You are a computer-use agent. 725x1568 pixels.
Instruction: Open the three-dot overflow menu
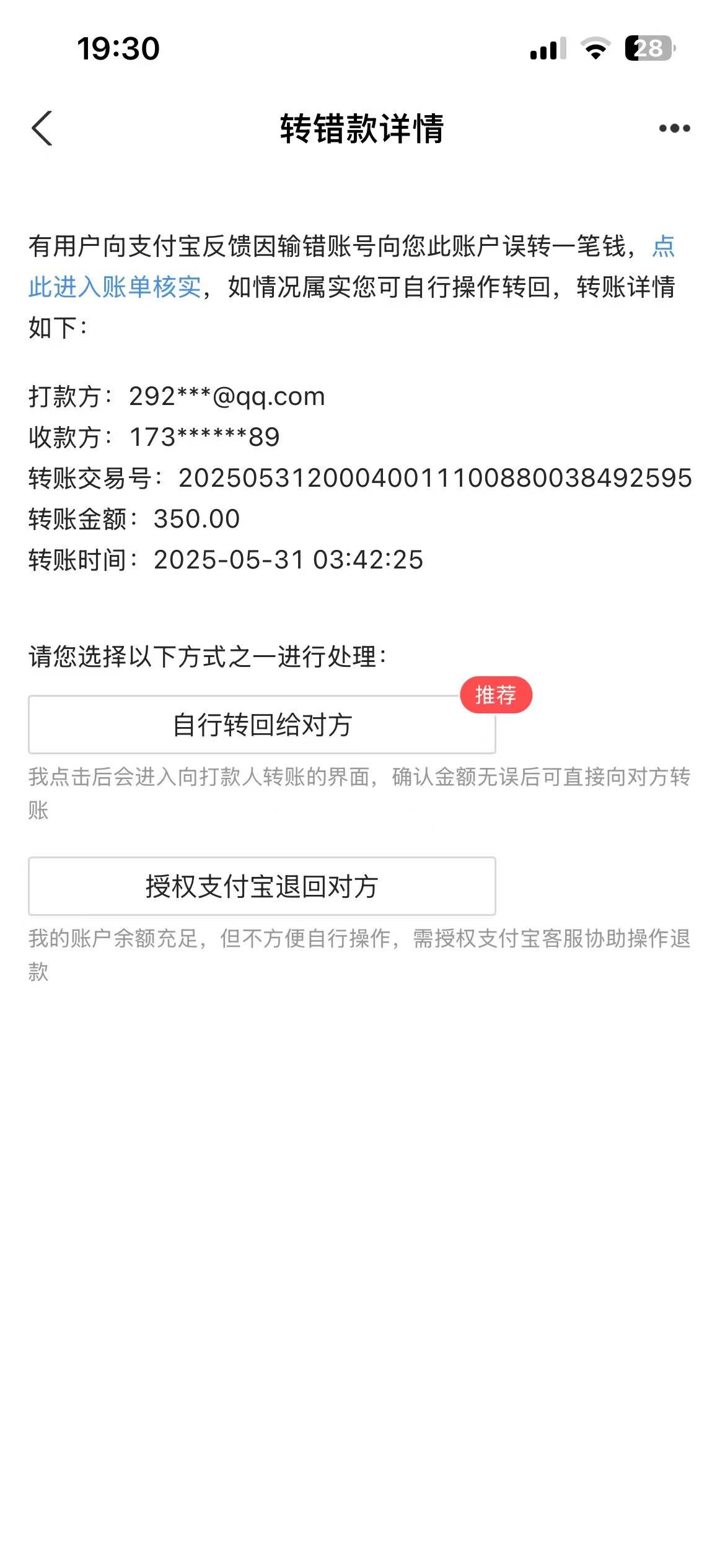pyautogui.click(x=674, y=128)
